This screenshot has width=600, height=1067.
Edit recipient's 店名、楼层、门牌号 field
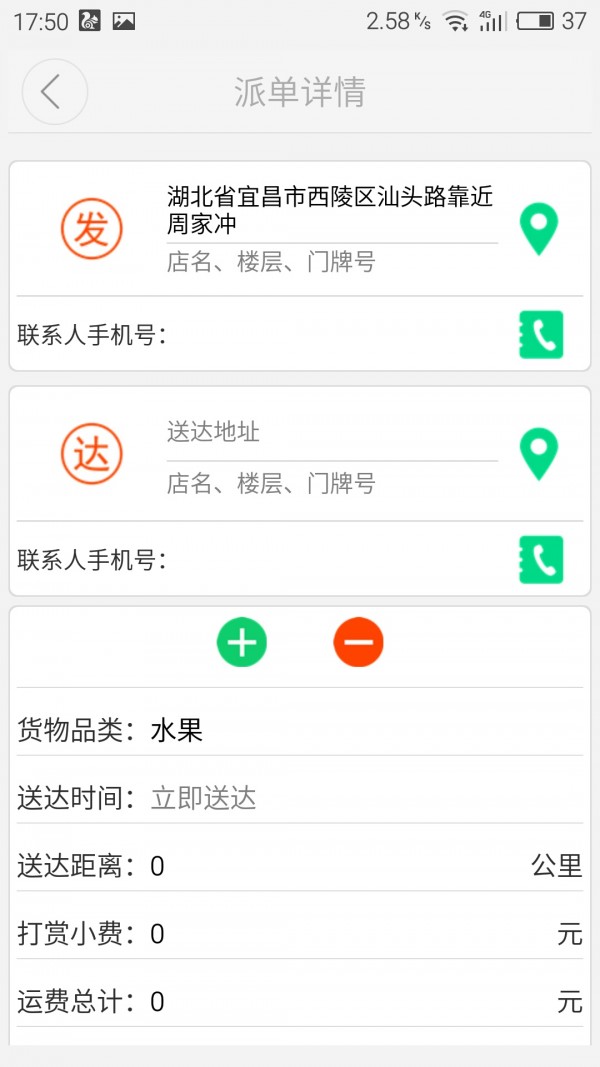pyautogui.click(x=330, y=484)
